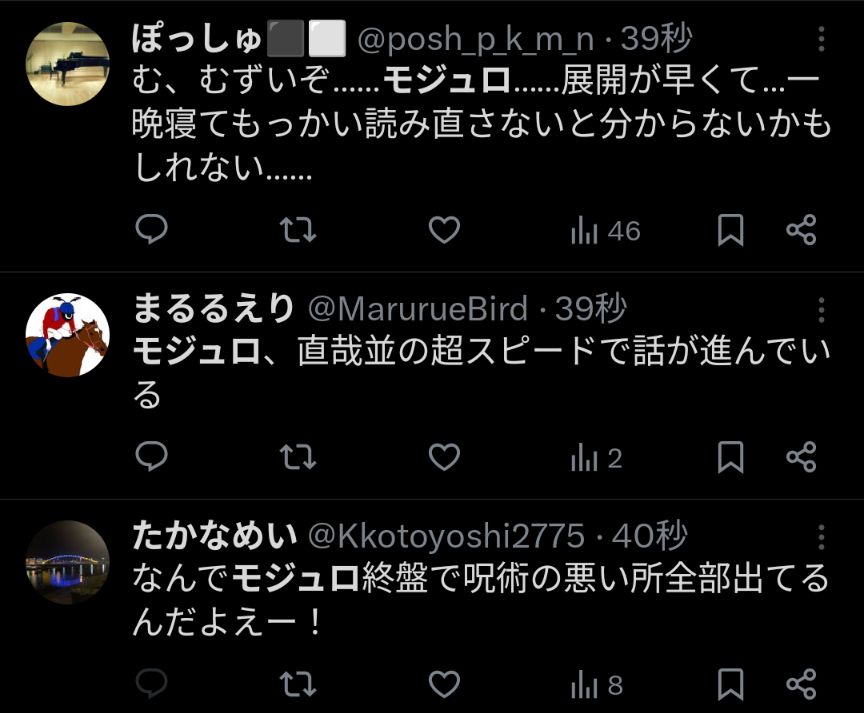
Task: Bookmark たかなめい's tweet
Action: point(731,685)
